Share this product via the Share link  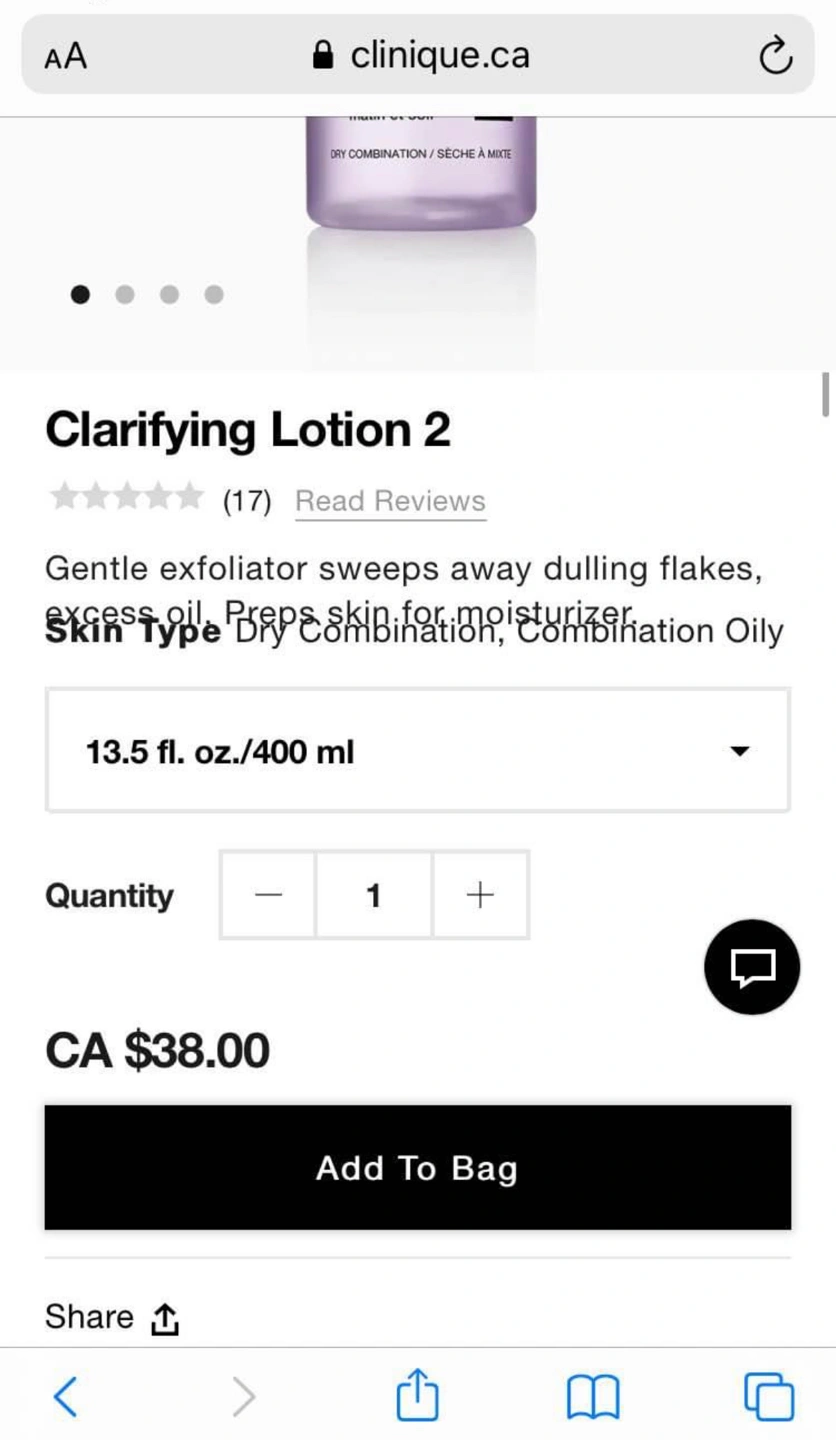pos(112,1317)
